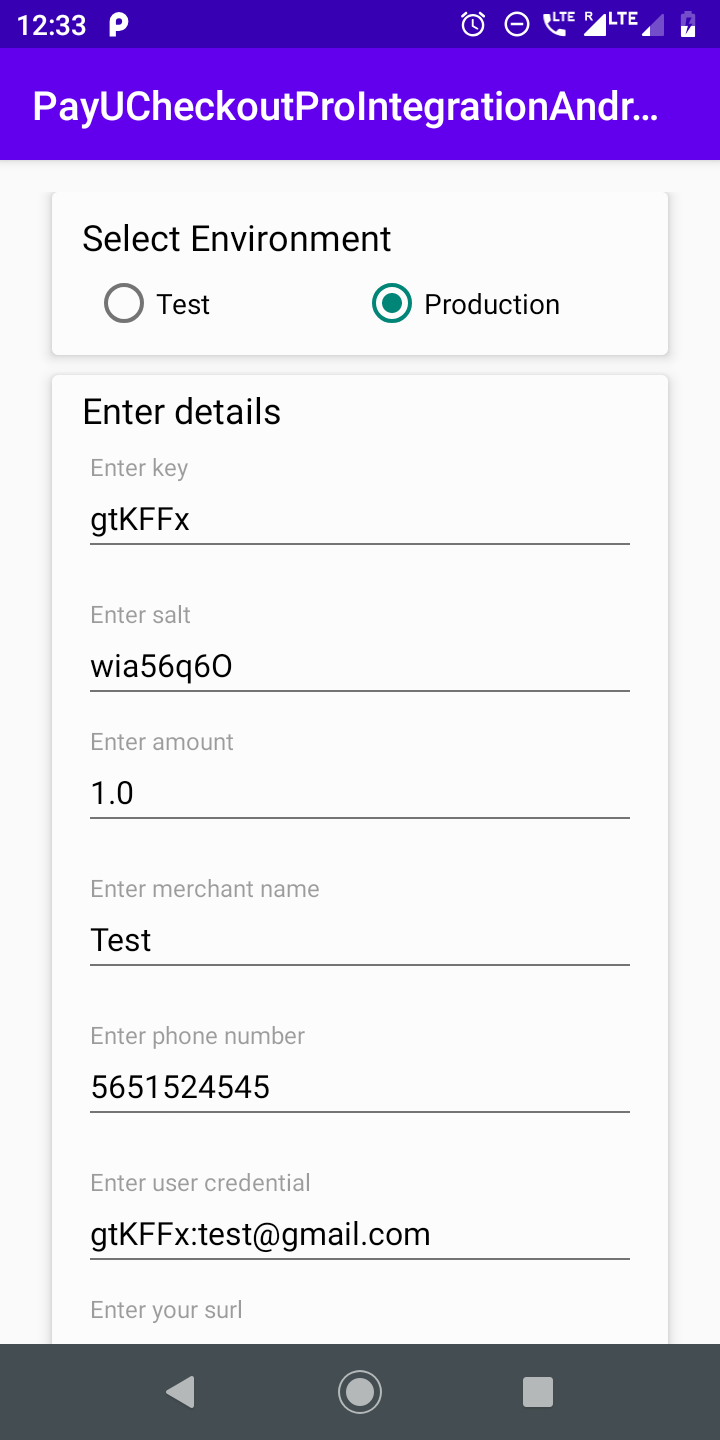This screenshot has height=1440, width=720.
Task: Open recent apps with the square button
Action: coord(538,1391)
